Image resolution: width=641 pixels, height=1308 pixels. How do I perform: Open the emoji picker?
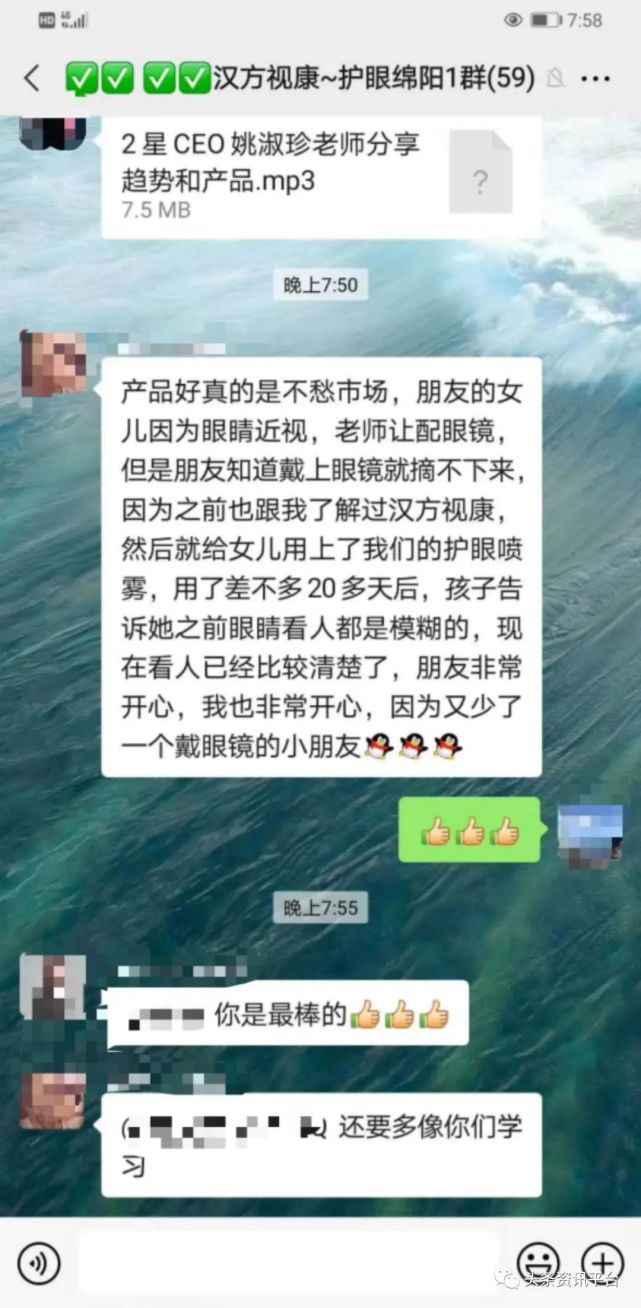[537, 1264]
